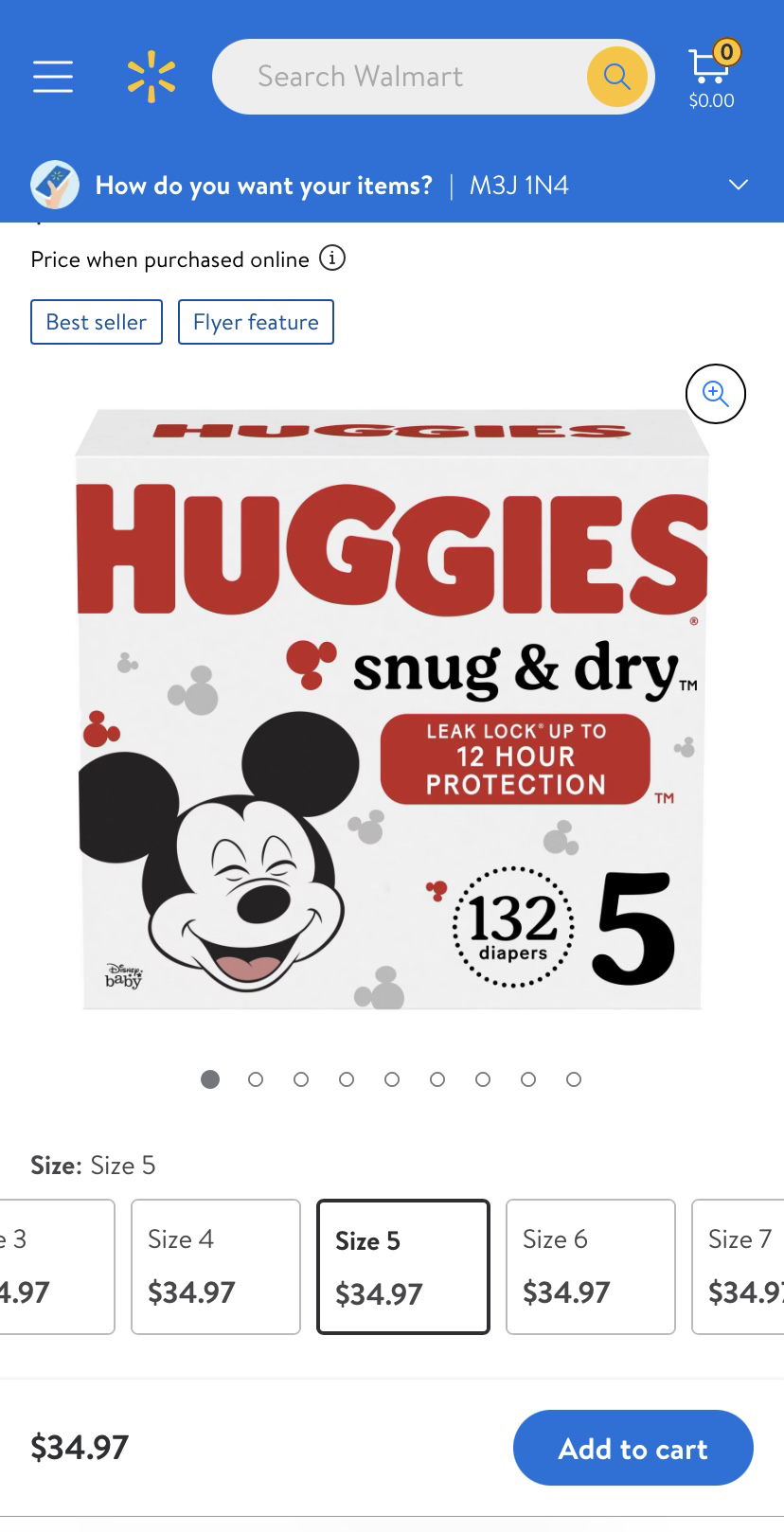Screen dimensions: 784x1532
Task: Open the Huggies Snug & Dry product photo
Action: click(x=392, y=710)
